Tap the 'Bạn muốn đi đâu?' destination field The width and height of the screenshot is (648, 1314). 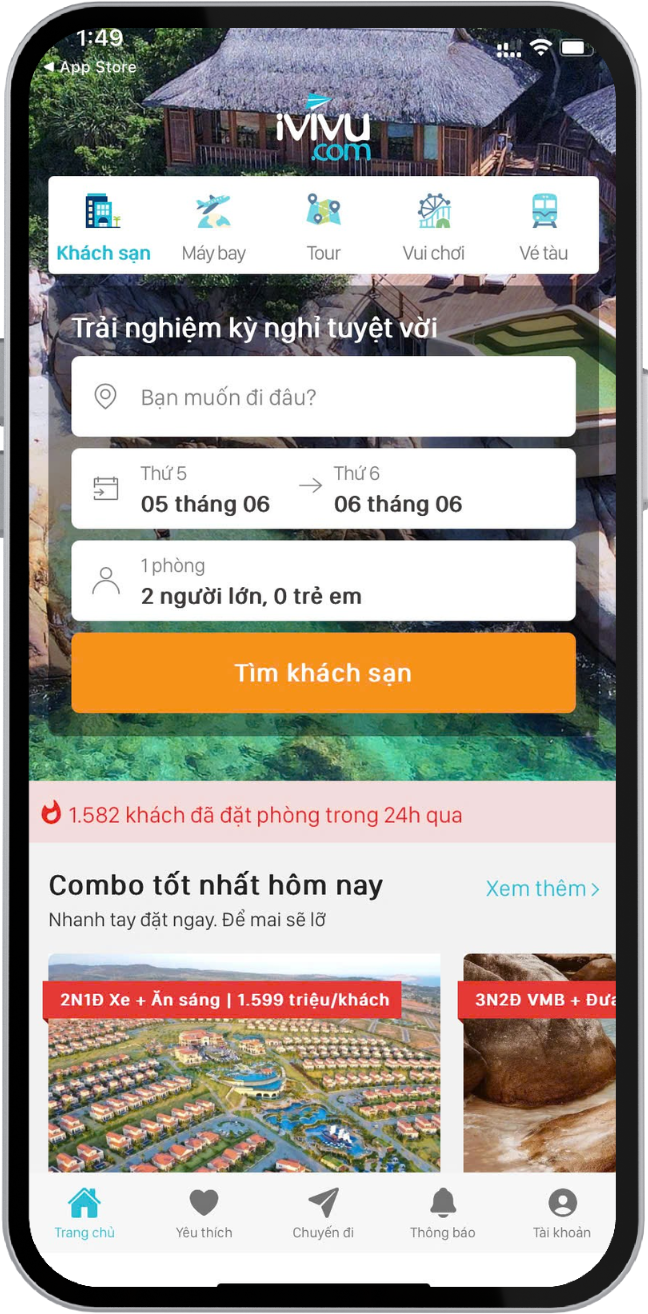pos(323,397)
